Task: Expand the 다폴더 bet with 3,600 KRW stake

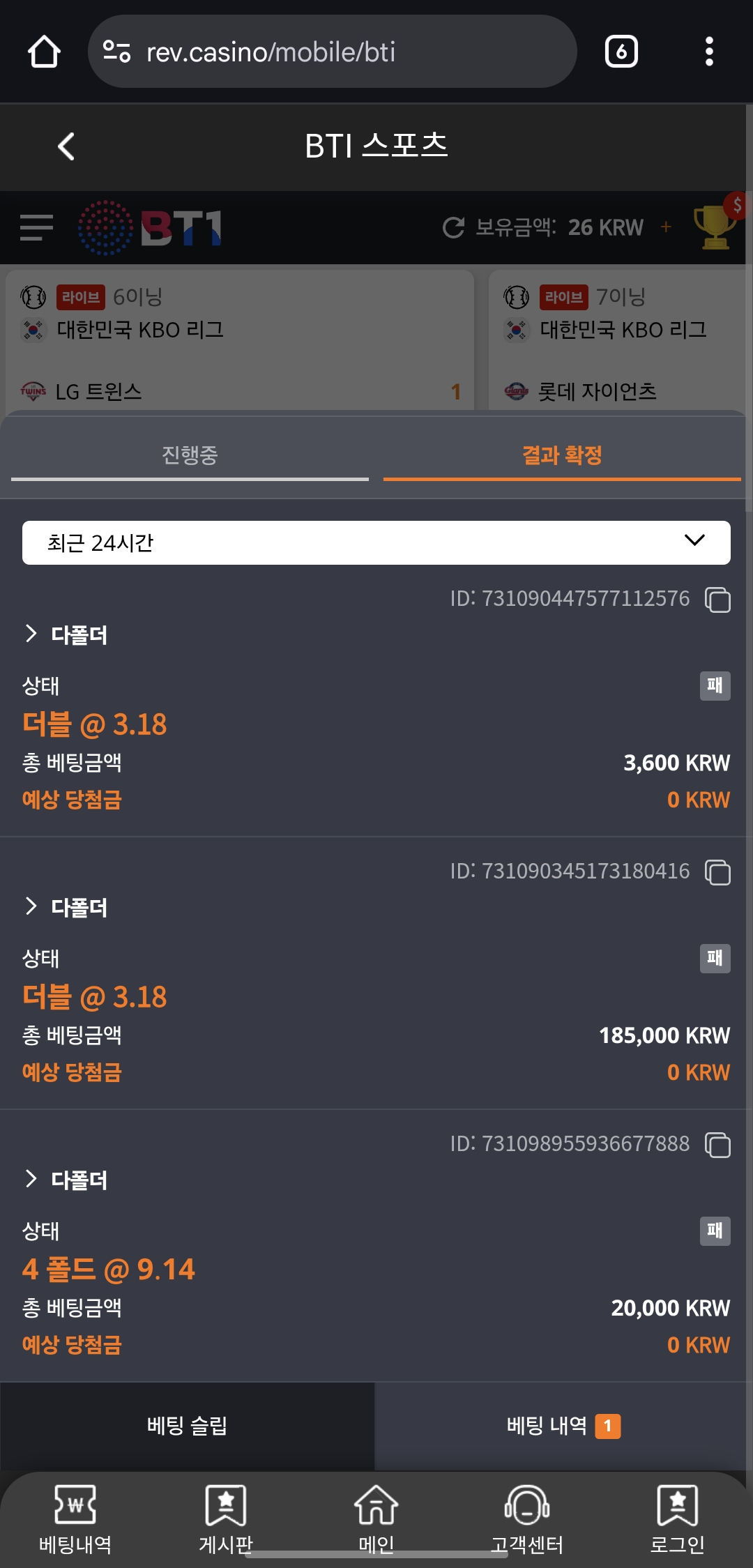Action: coord(66,634)
